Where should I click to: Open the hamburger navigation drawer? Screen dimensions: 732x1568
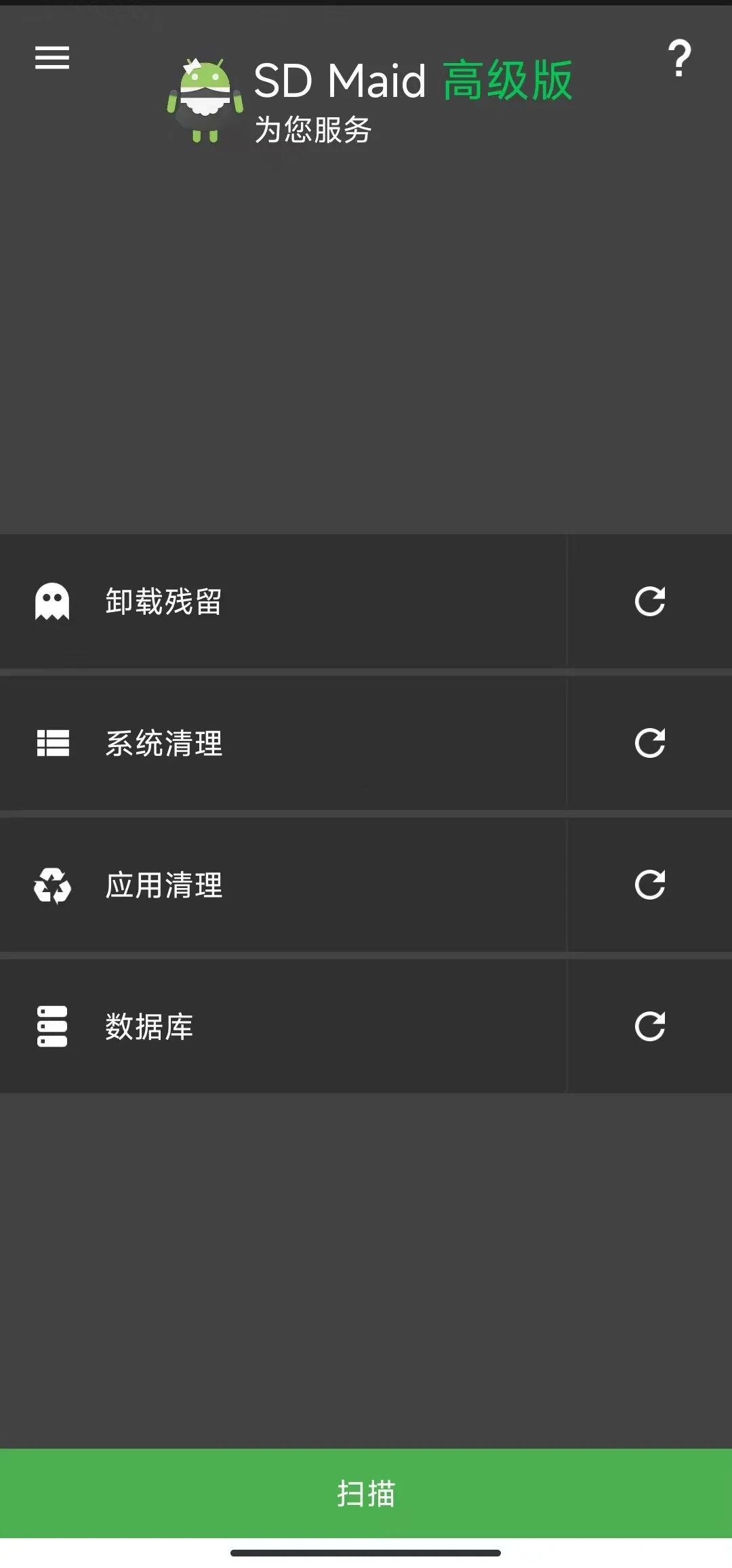[52, 58]
